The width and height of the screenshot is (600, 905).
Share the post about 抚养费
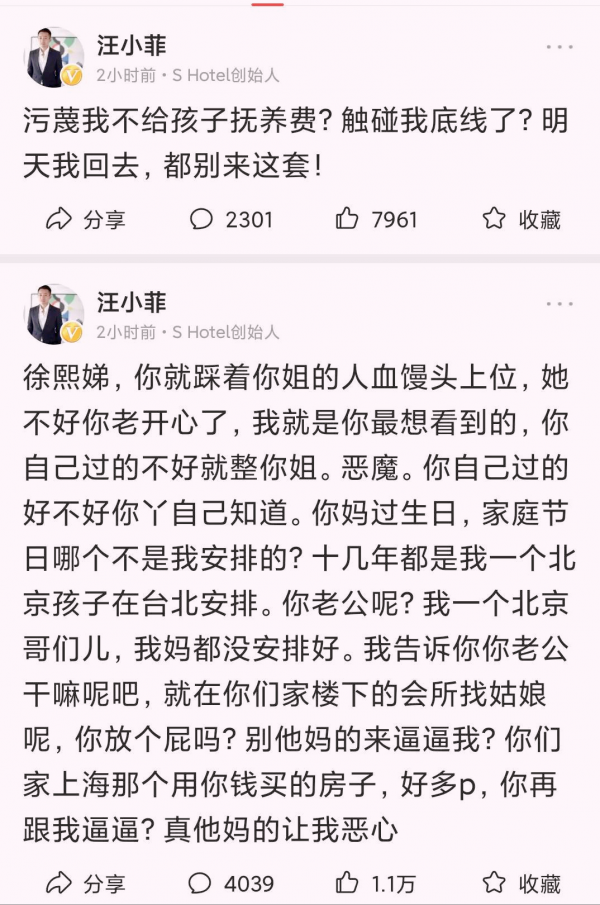click(x=87, y=219)
